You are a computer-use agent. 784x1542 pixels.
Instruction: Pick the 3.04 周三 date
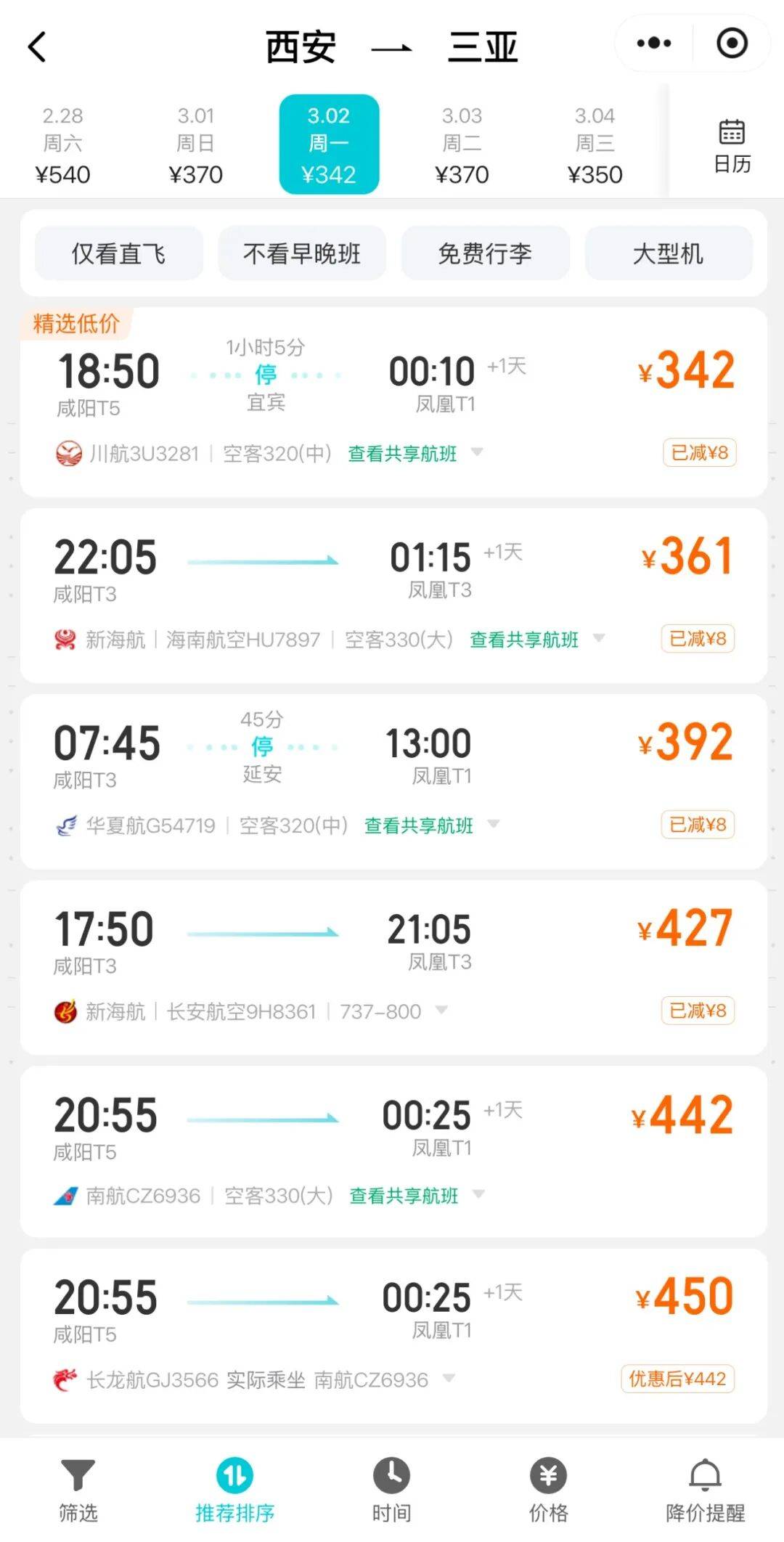595,145
